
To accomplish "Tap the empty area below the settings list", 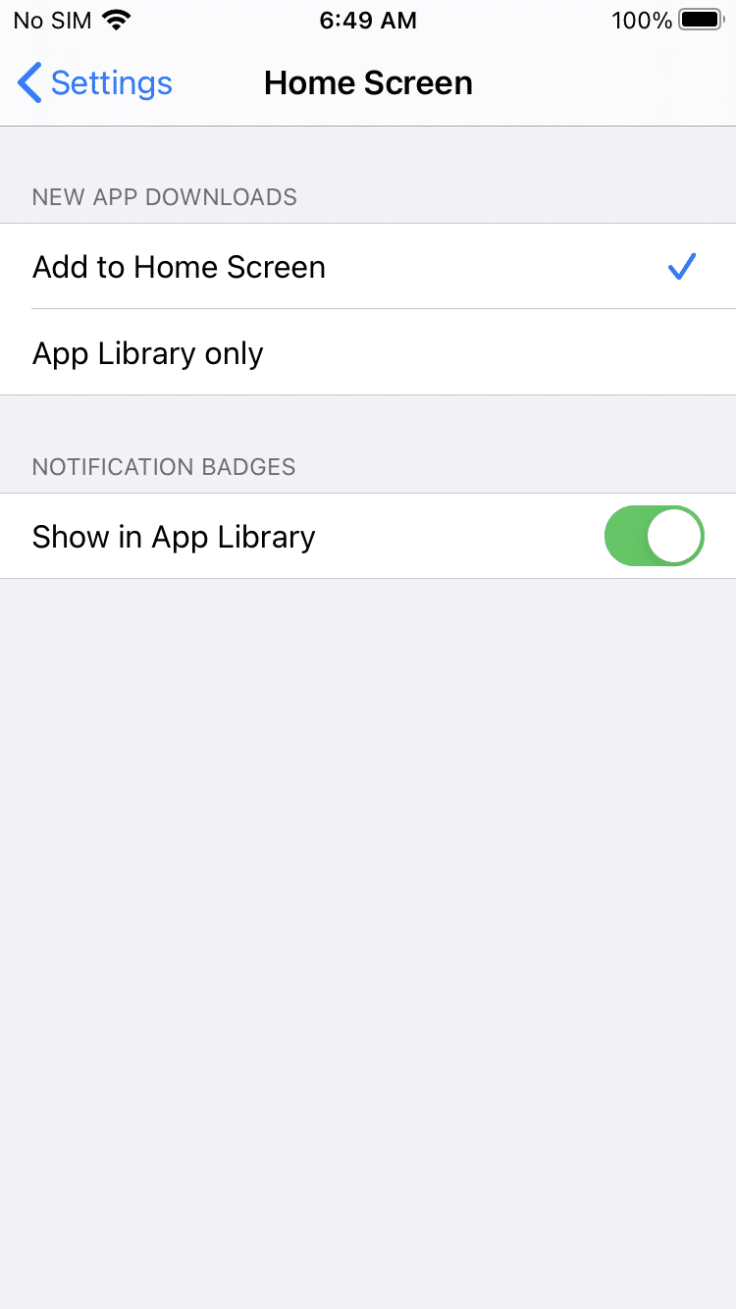I will (368, 900).
